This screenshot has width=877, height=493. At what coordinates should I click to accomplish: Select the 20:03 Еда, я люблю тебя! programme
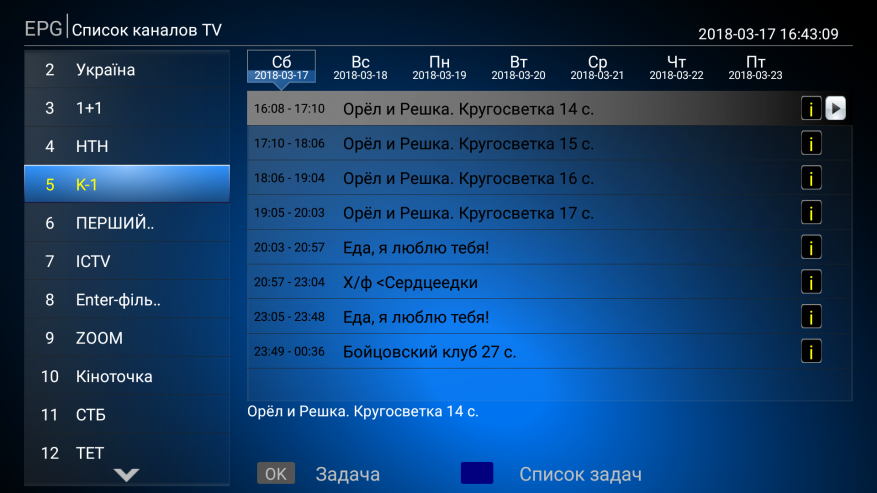coord(520,247)
